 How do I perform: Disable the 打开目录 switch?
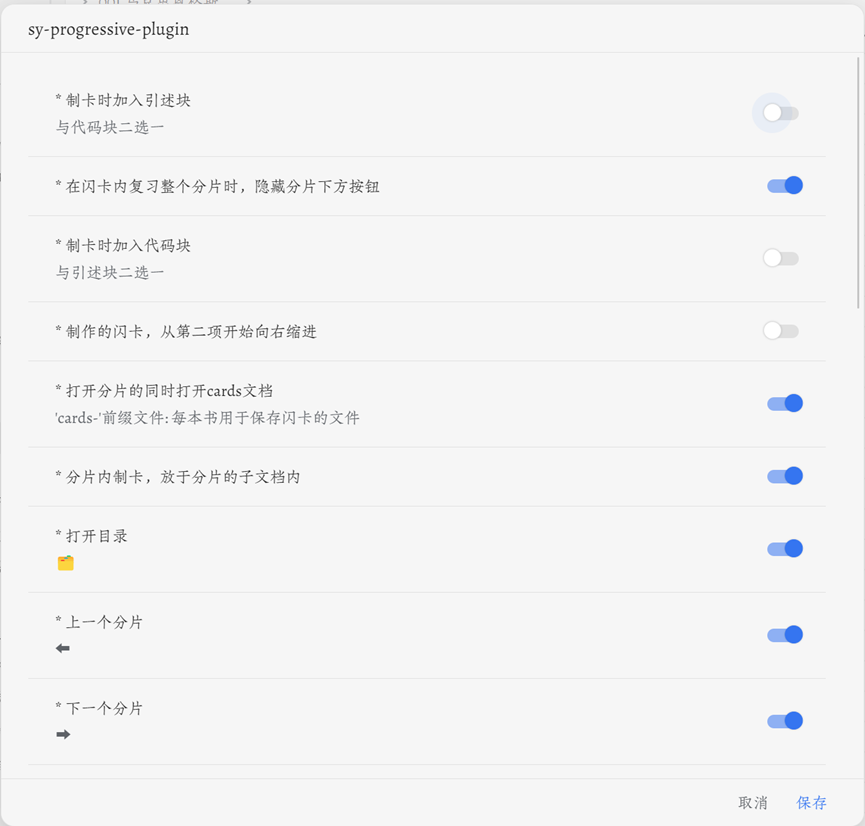pyautogui.click(x=784, y=548)
